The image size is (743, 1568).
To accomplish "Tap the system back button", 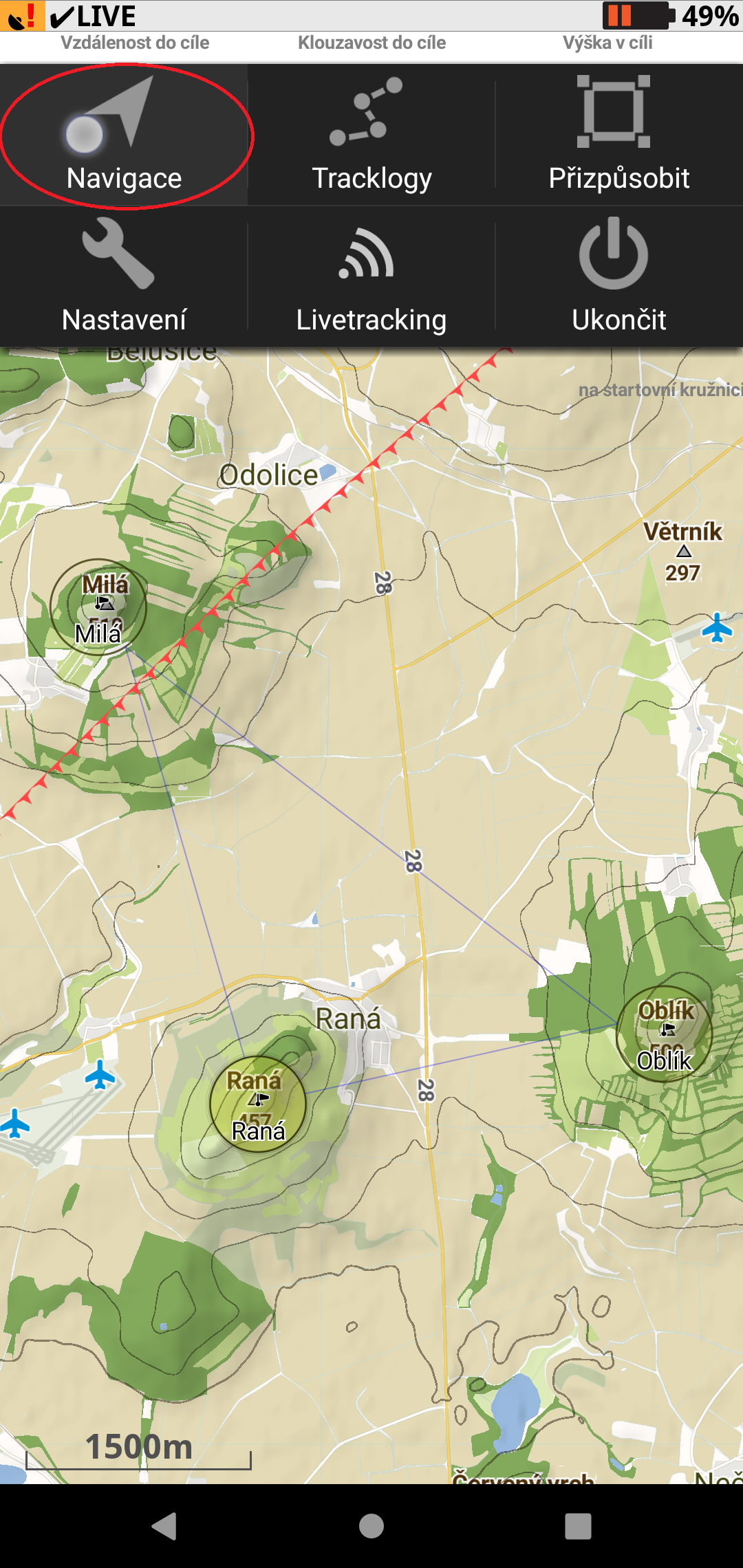I will [164, 1526].
